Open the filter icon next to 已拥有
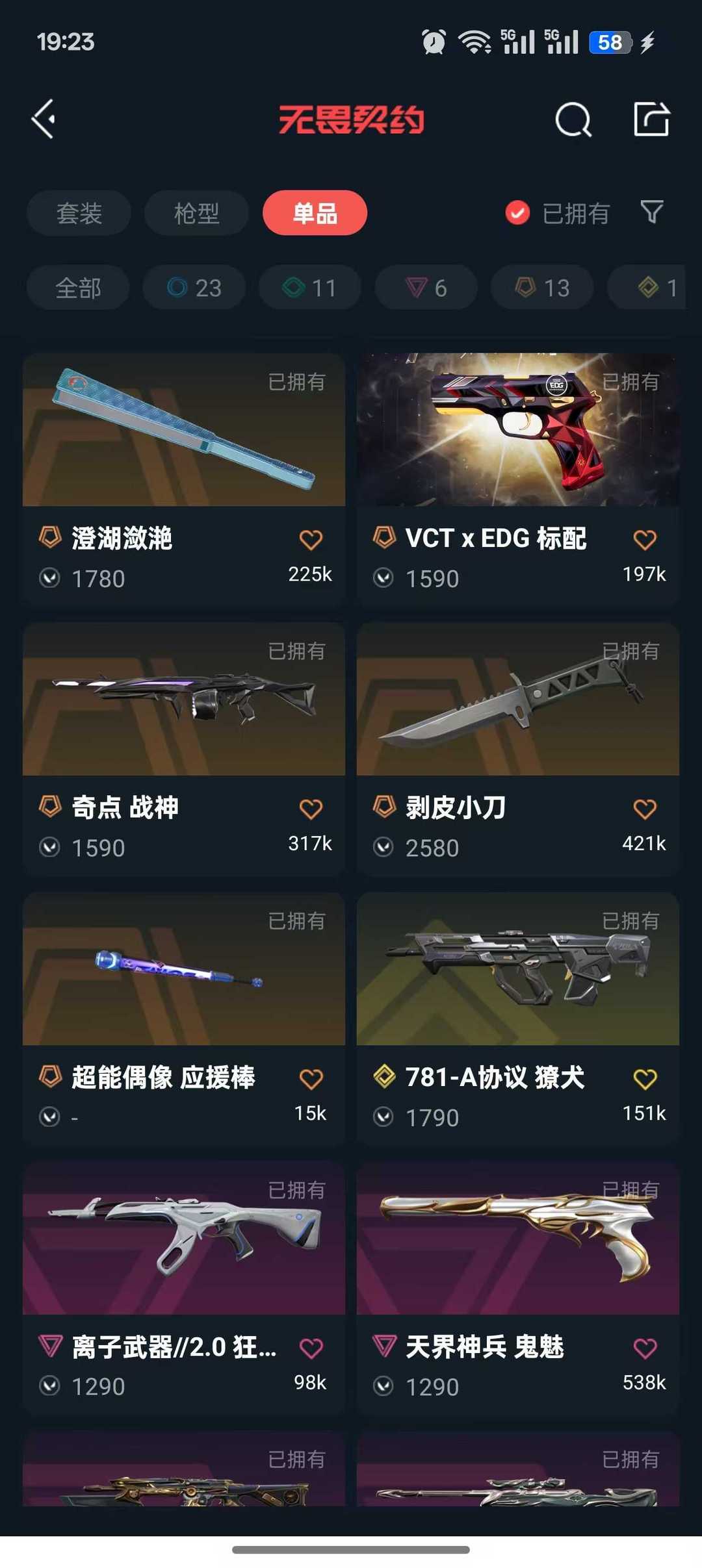 coord(651,211)
